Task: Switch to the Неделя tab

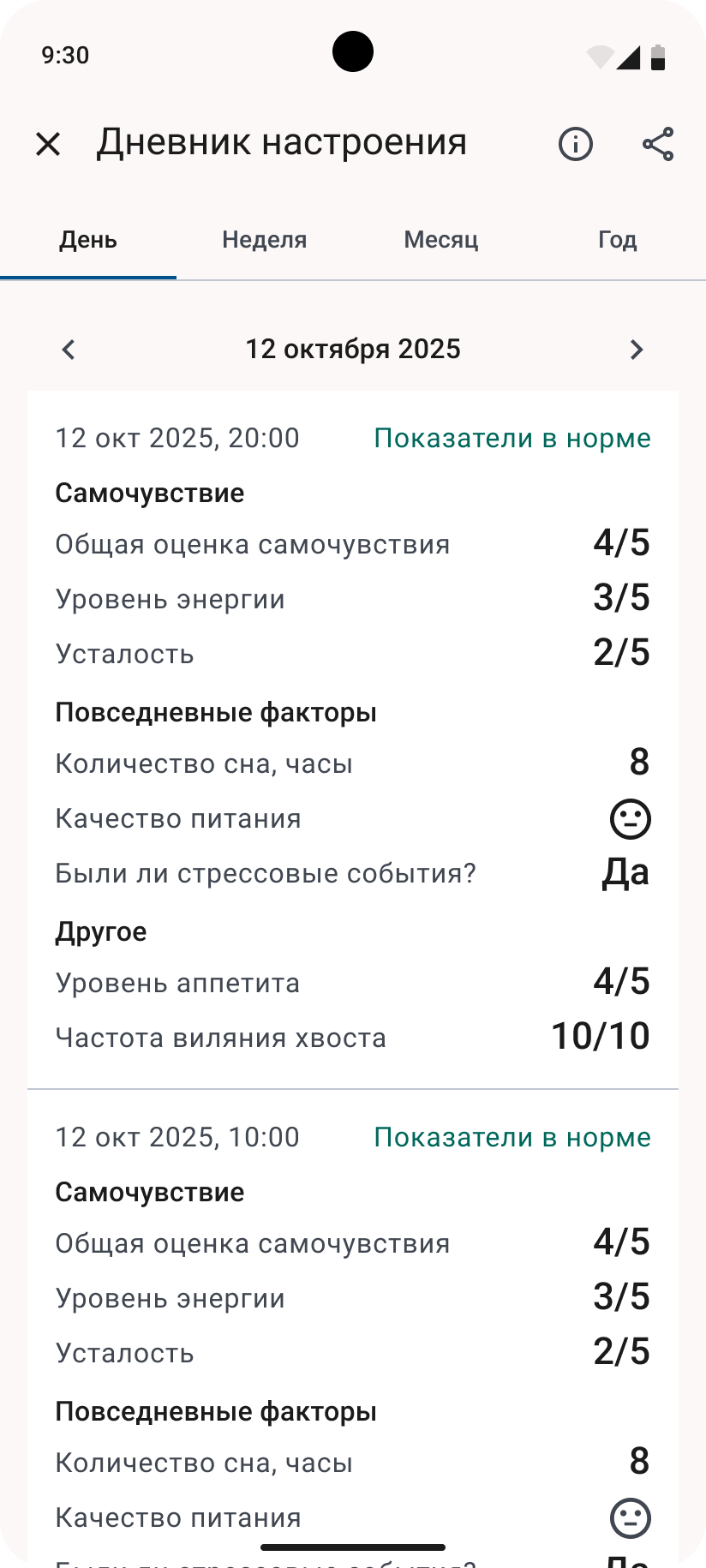Action: 264,240
